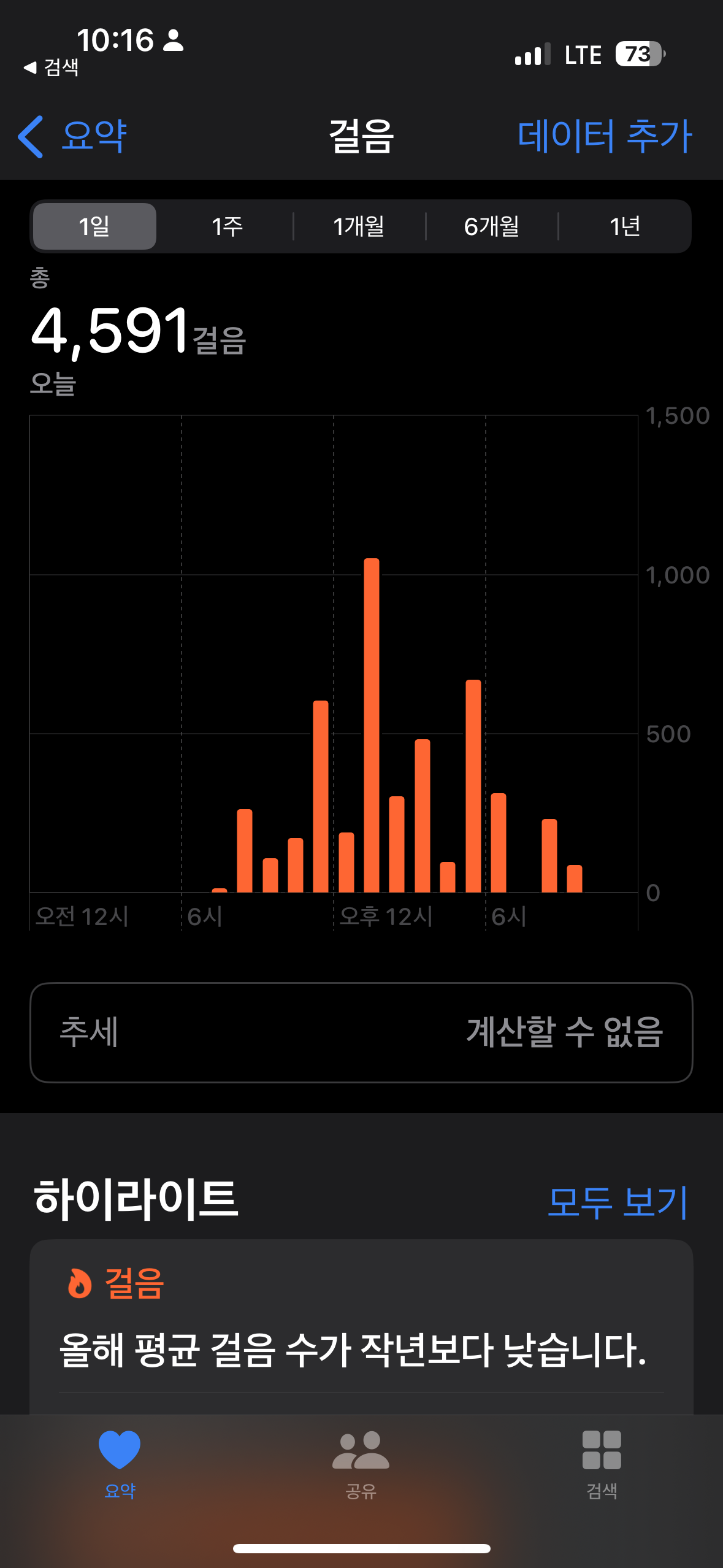Tap 모두 보기 for all highlights
This screenshot has width=723, height=1568.
(x=617, y=1202)
